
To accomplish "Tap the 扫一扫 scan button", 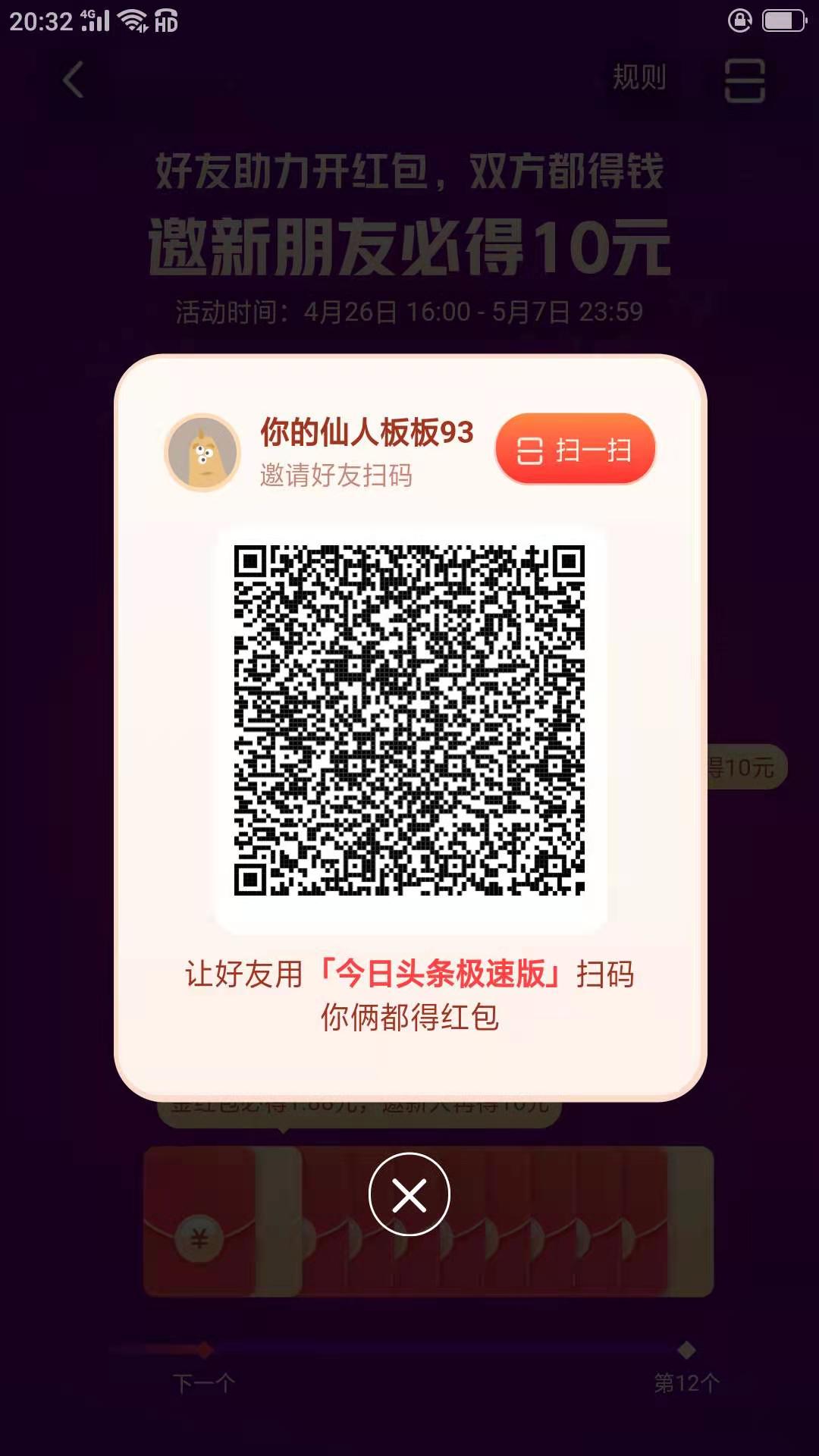I will 575,450.
